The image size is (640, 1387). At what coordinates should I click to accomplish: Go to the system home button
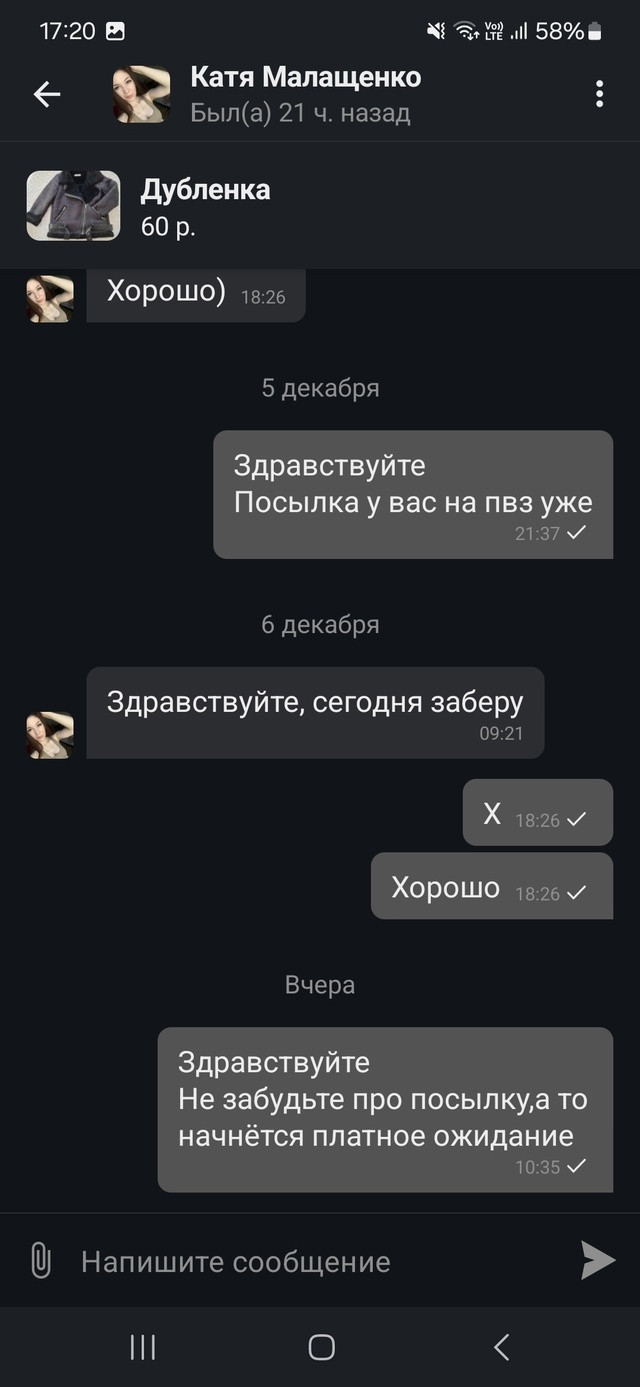coord(321,1347)
